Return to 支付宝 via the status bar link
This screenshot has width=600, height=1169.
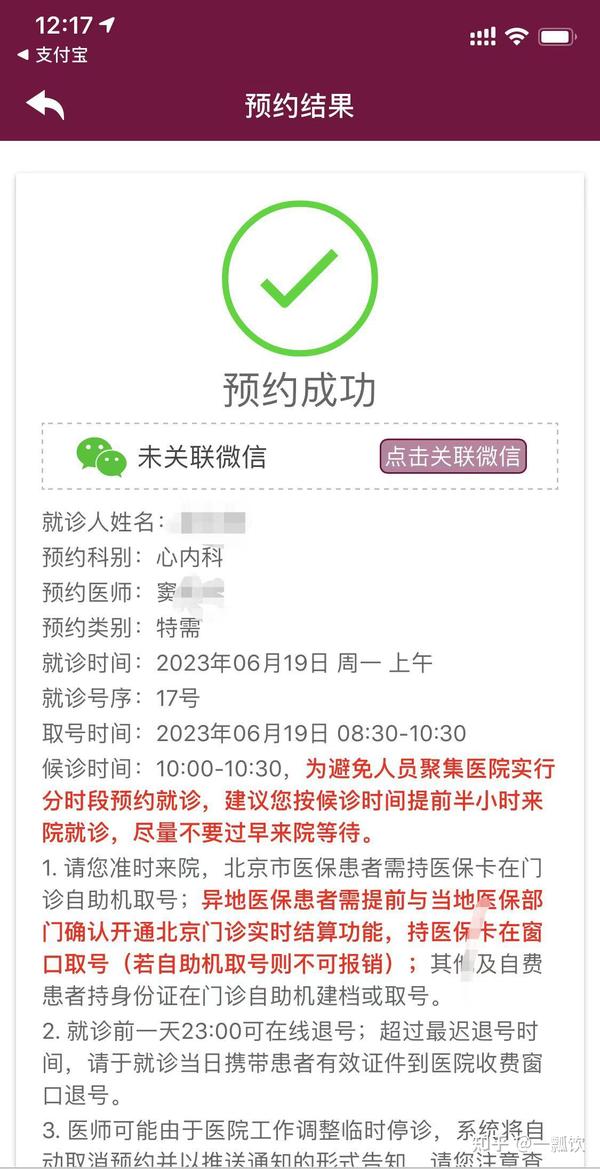[52, 55]
